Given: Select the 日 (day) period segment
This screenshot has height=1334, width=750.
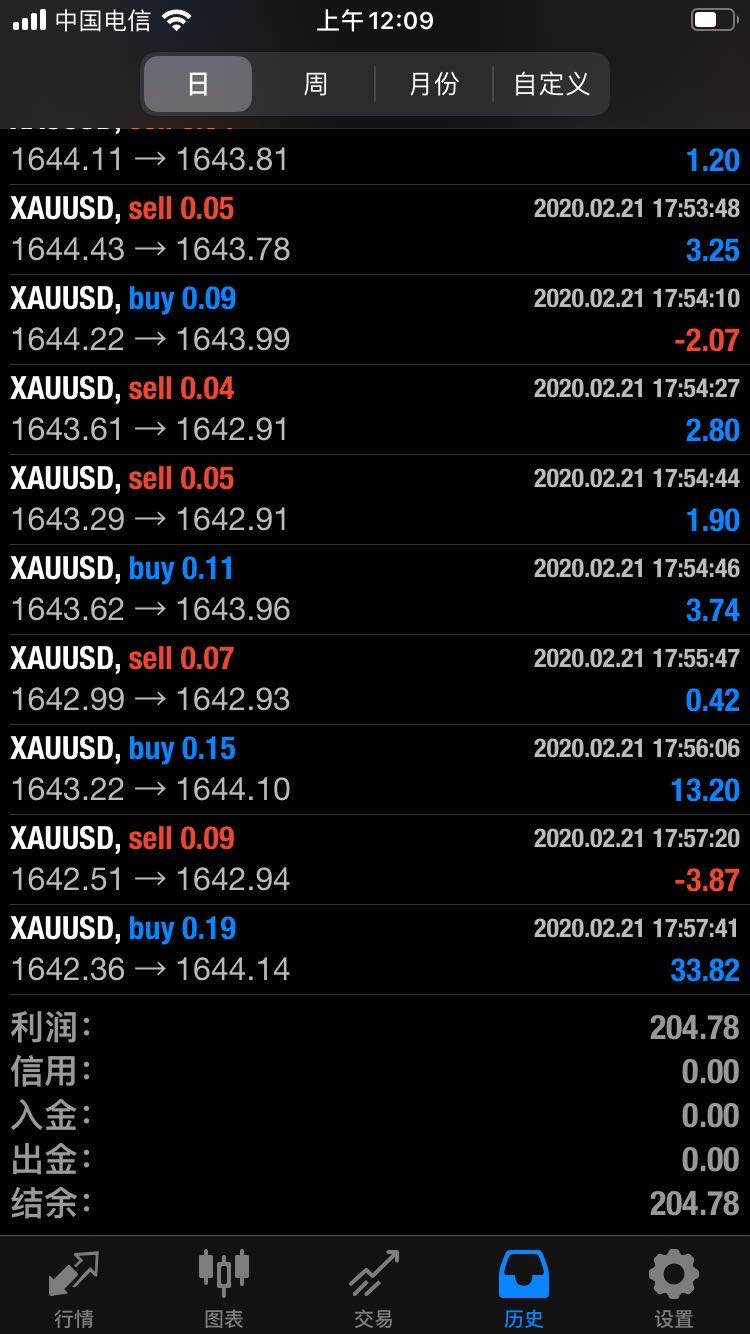Looking at the screenshot, I should [x=198, y=84].
